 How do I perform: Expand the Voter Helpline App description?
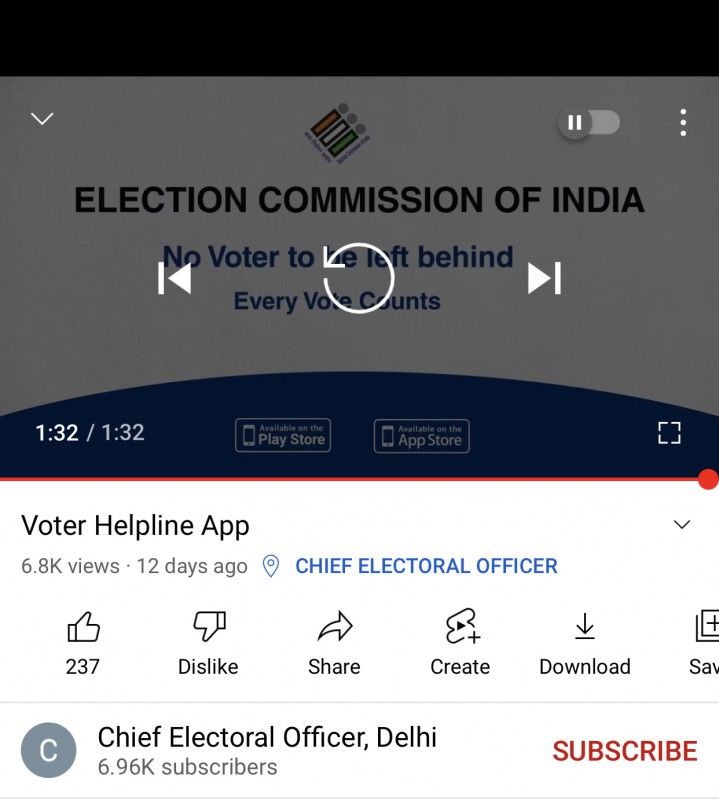coord(682,525)
